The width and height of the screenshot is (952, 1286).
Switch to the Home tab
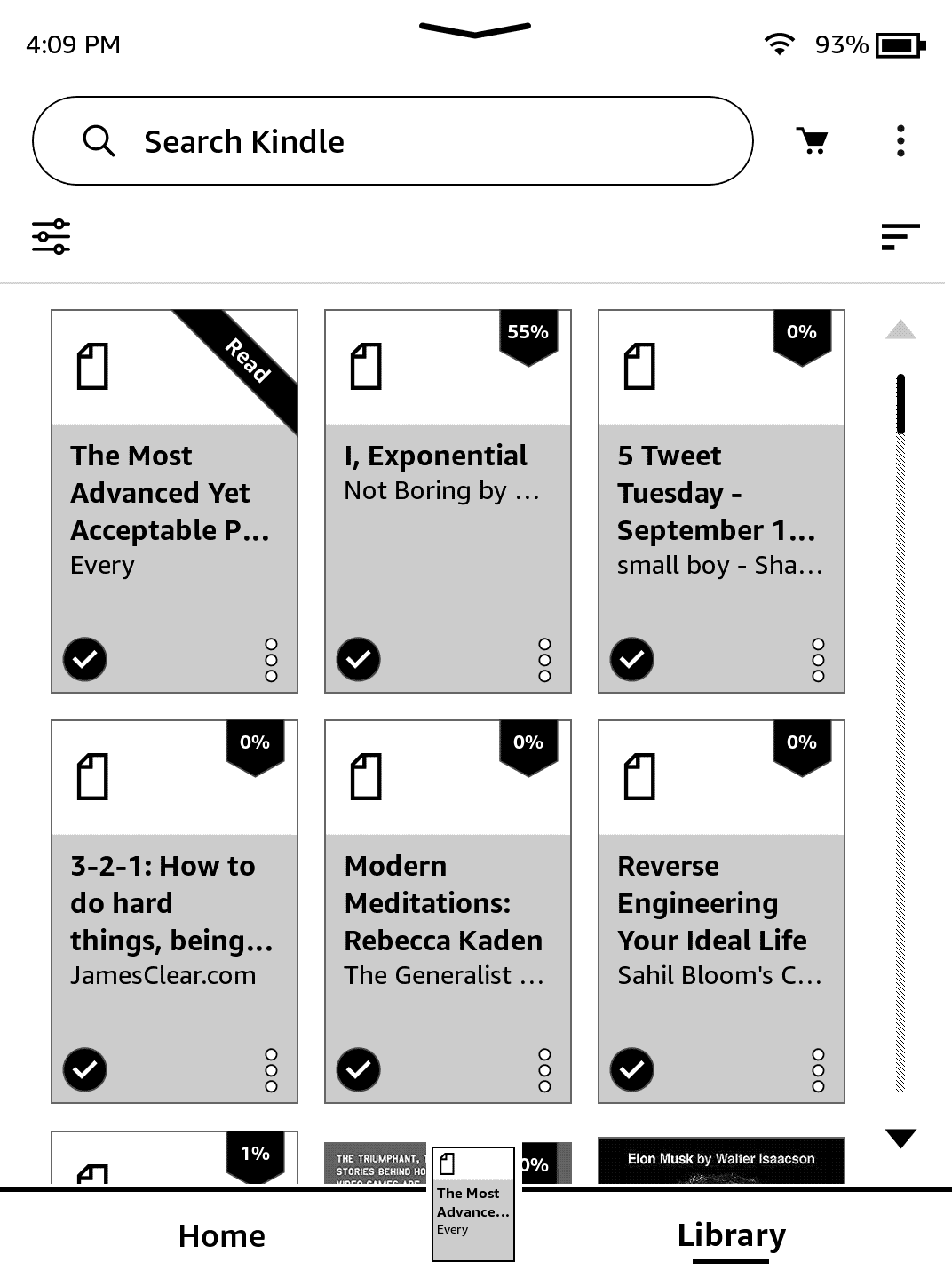[220, 1235]
